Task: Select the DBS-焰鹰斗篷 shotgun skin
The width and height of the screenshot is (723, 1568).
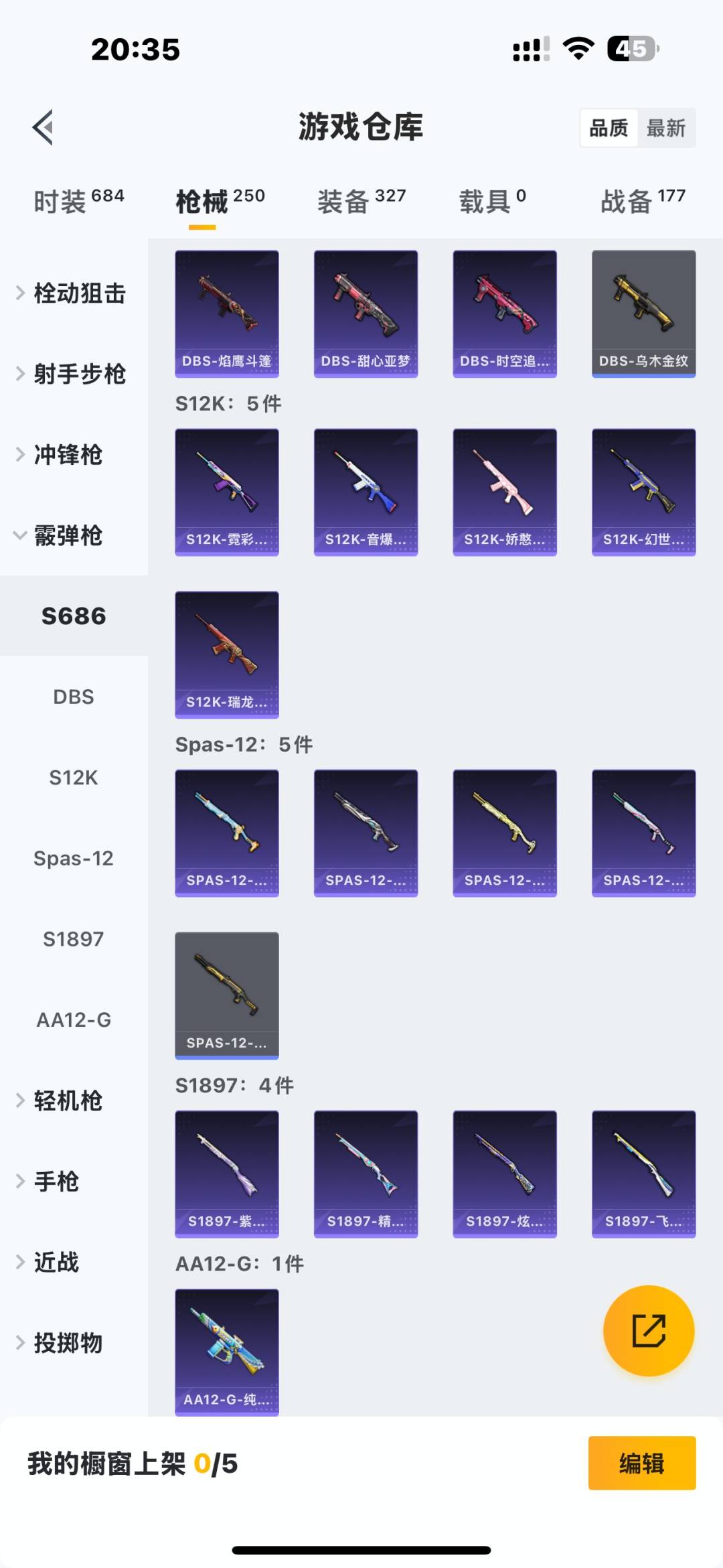Action: 226,313
